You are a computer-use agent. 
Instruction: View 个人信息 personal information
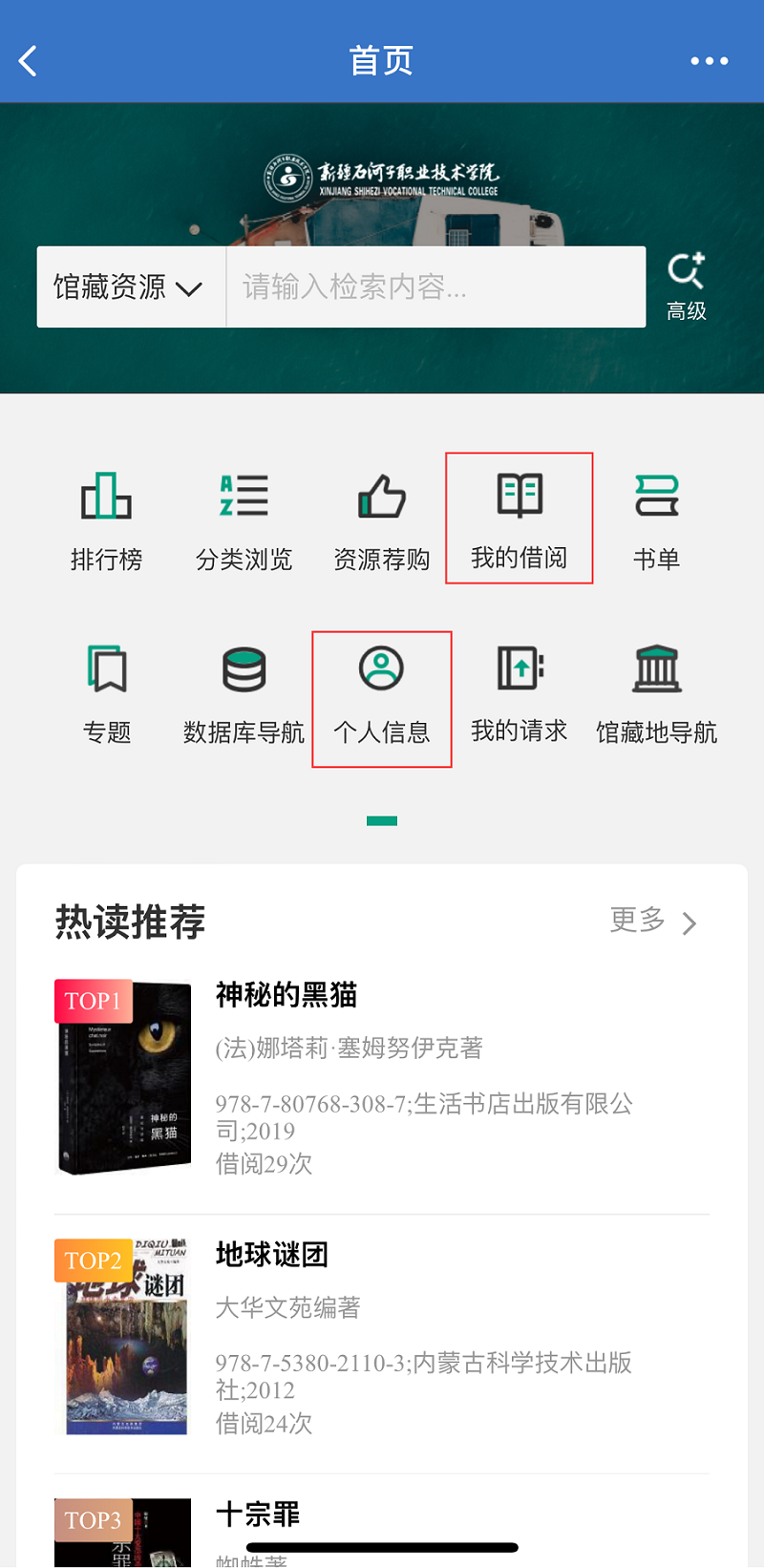coord(382,698)
